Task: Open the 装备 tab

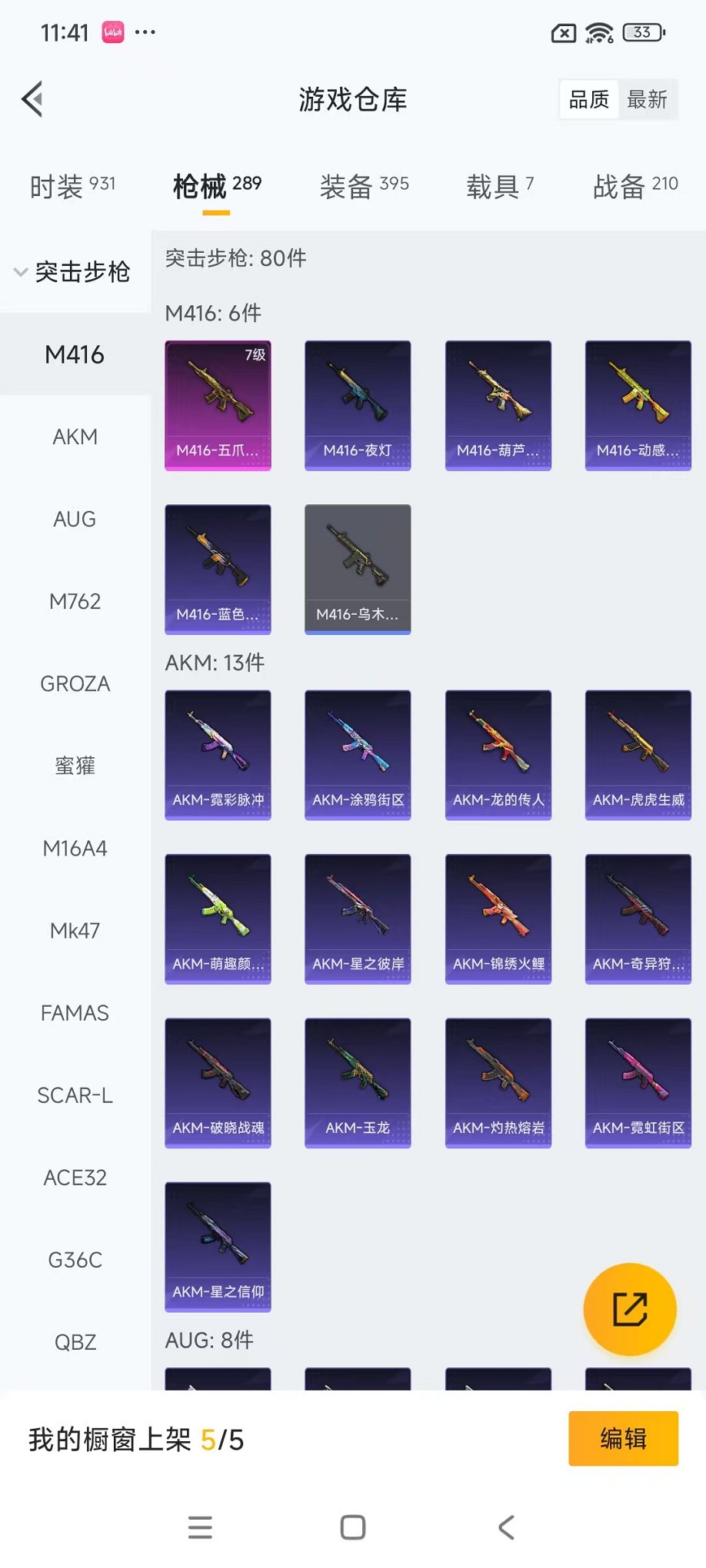Action: click(x=364, y=186)
